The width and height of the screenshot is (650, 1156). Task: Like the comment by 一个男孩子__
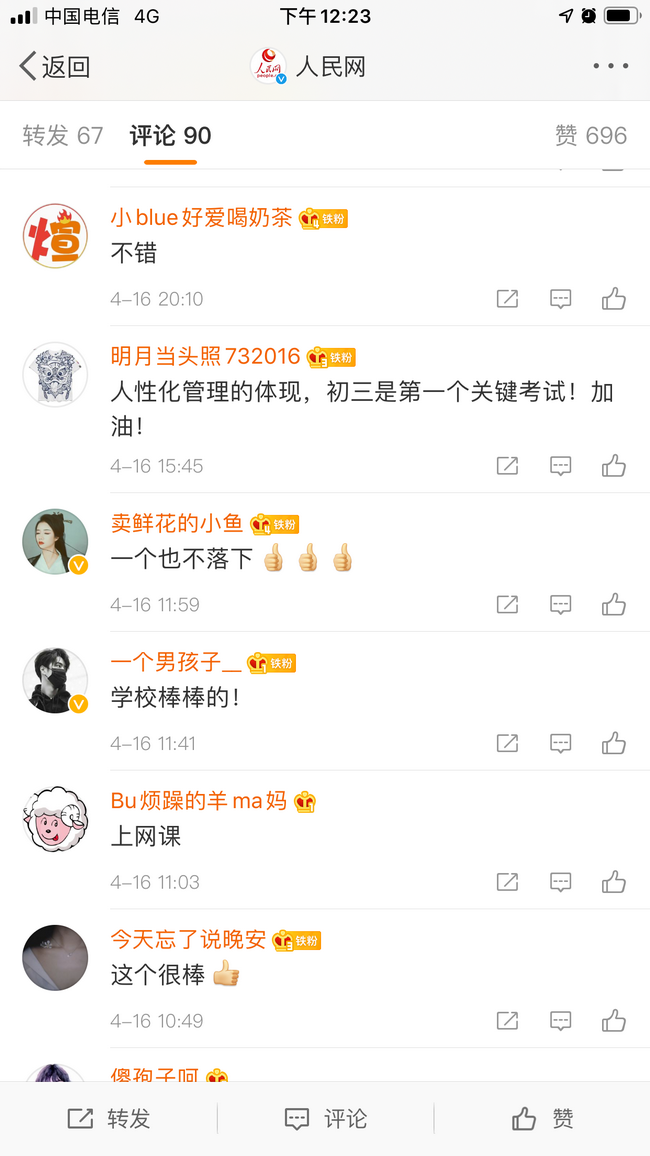click(613, 744)
